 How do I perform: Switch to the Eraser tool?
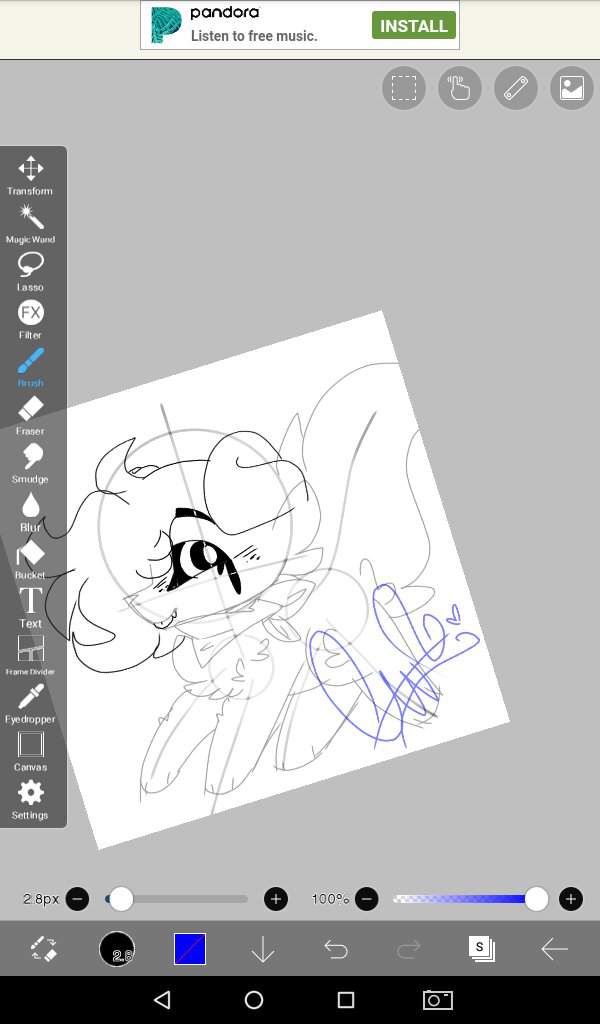tap(31, 414)
